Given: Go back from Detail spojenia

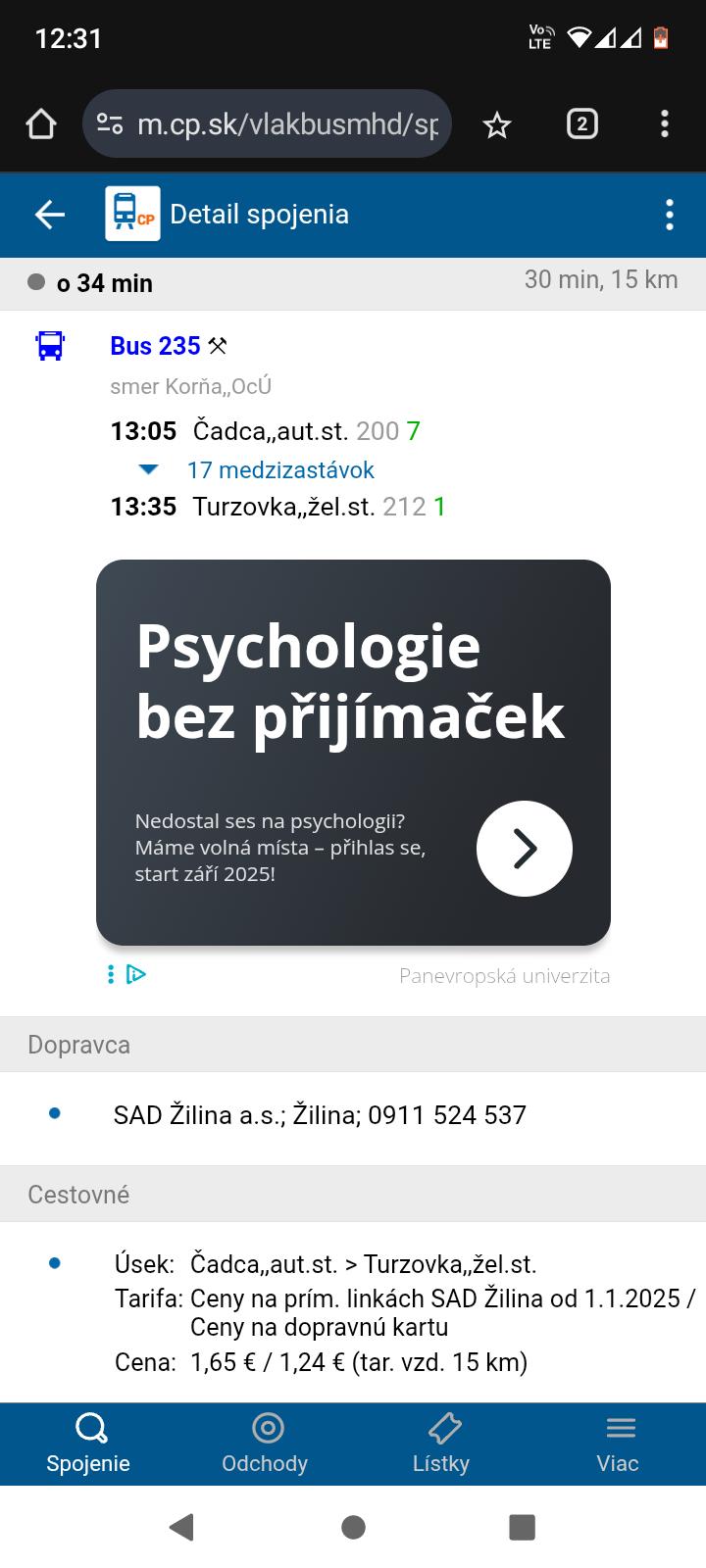Looking at the screenshot, I should (49, 215).
